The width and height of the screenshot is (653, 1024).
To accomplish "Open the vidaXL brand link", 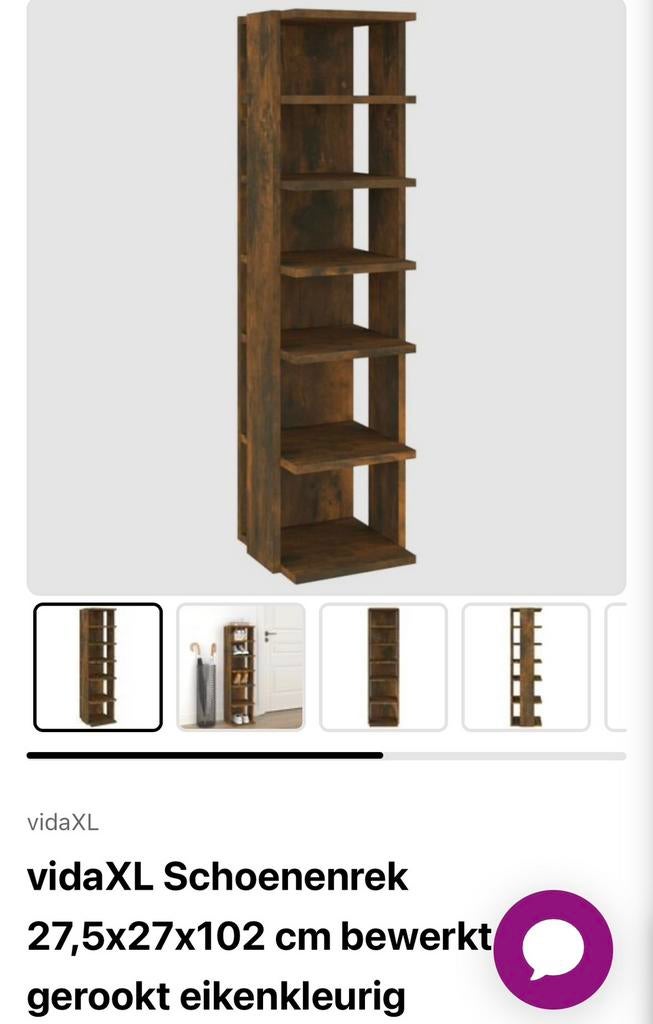I will point(62,823).
